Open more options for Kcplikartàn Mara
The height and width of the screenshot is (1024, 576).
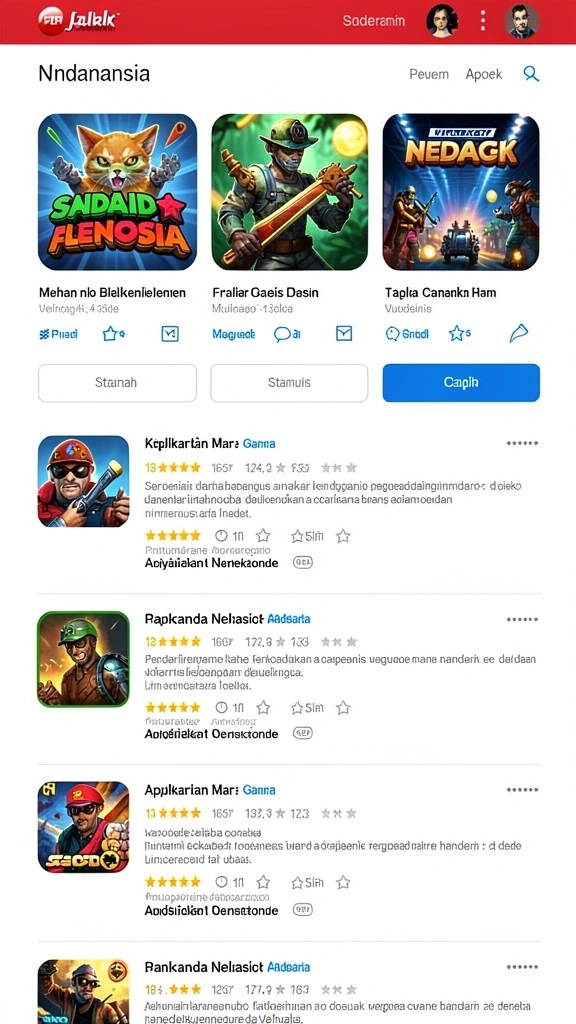tap(522, 443)
